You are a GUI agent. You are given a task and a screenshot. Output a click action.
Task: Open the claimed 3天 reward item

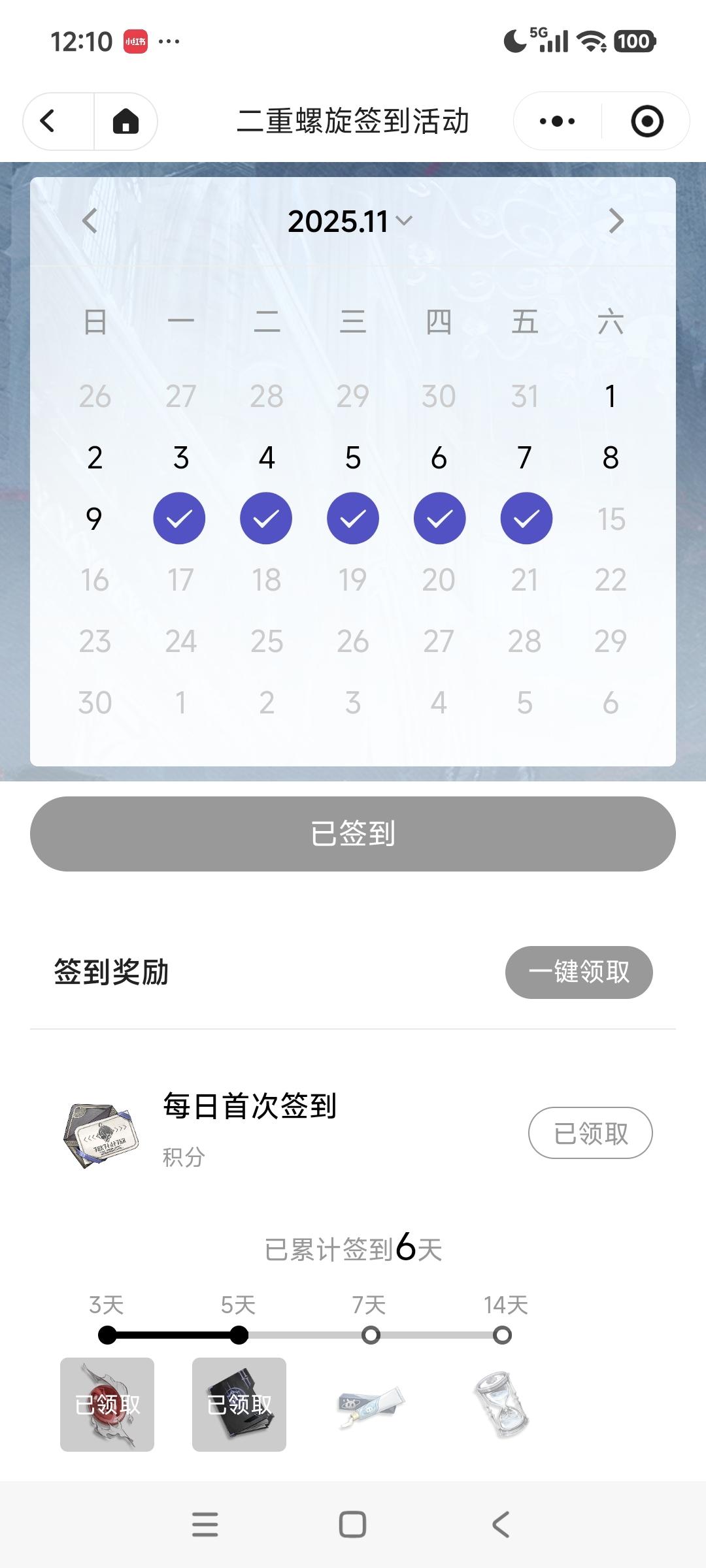pyautogui.click(x=107, y=1405)
